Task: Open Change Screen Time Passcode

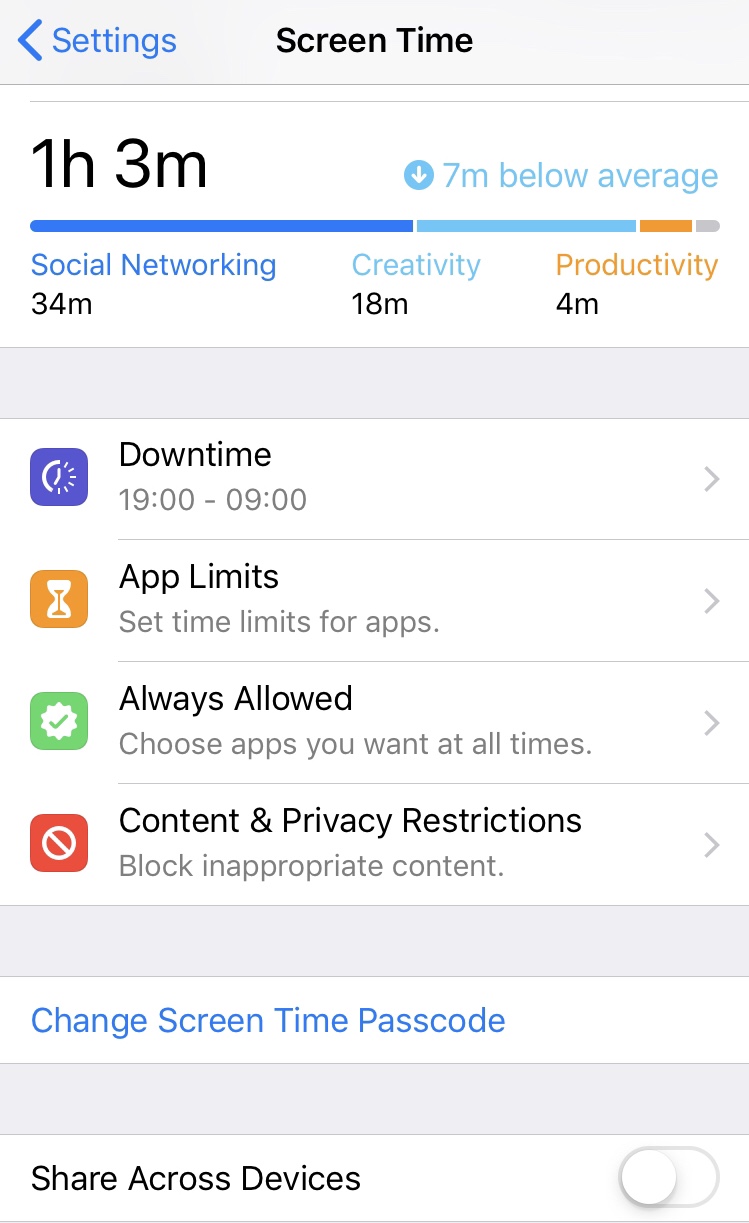Action: 267,1020
